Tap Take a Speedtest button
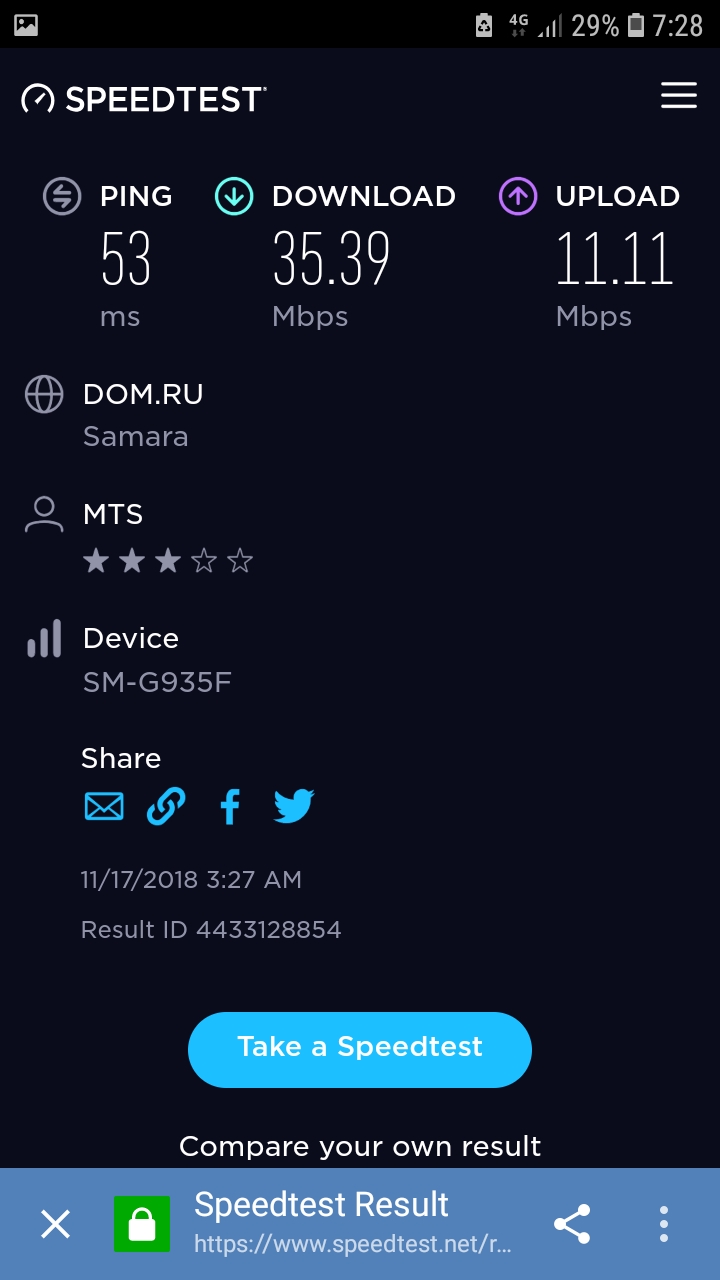 [x=360, y=1049]
